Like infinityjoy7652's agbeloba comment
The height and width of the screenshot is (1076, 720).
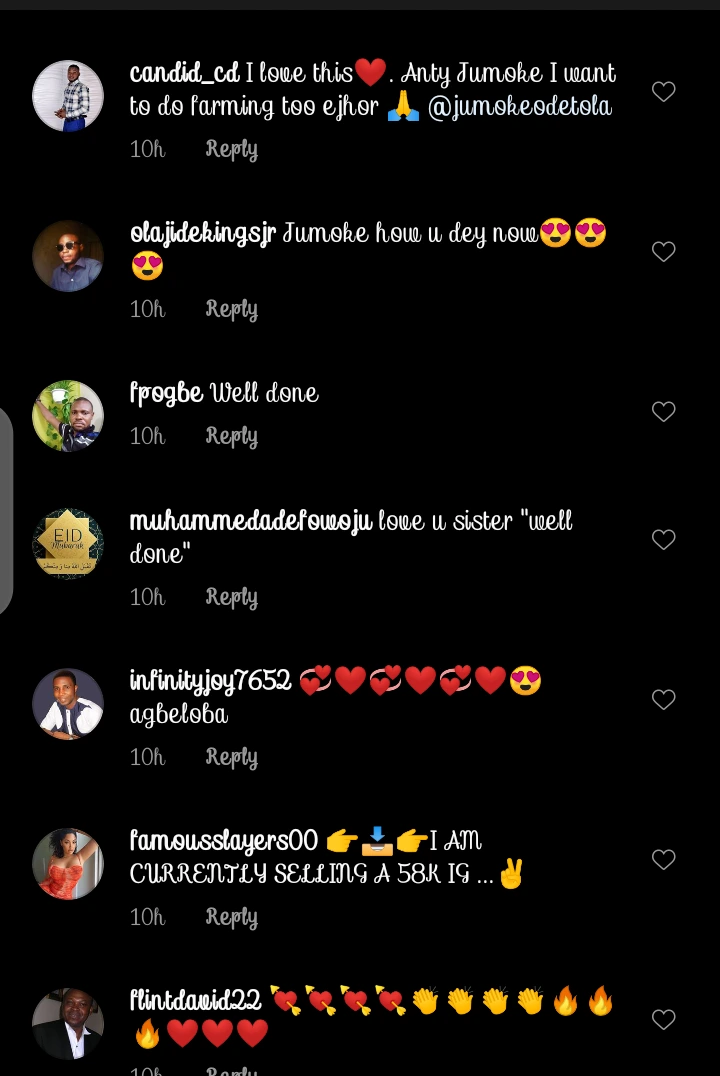point(664,700)
